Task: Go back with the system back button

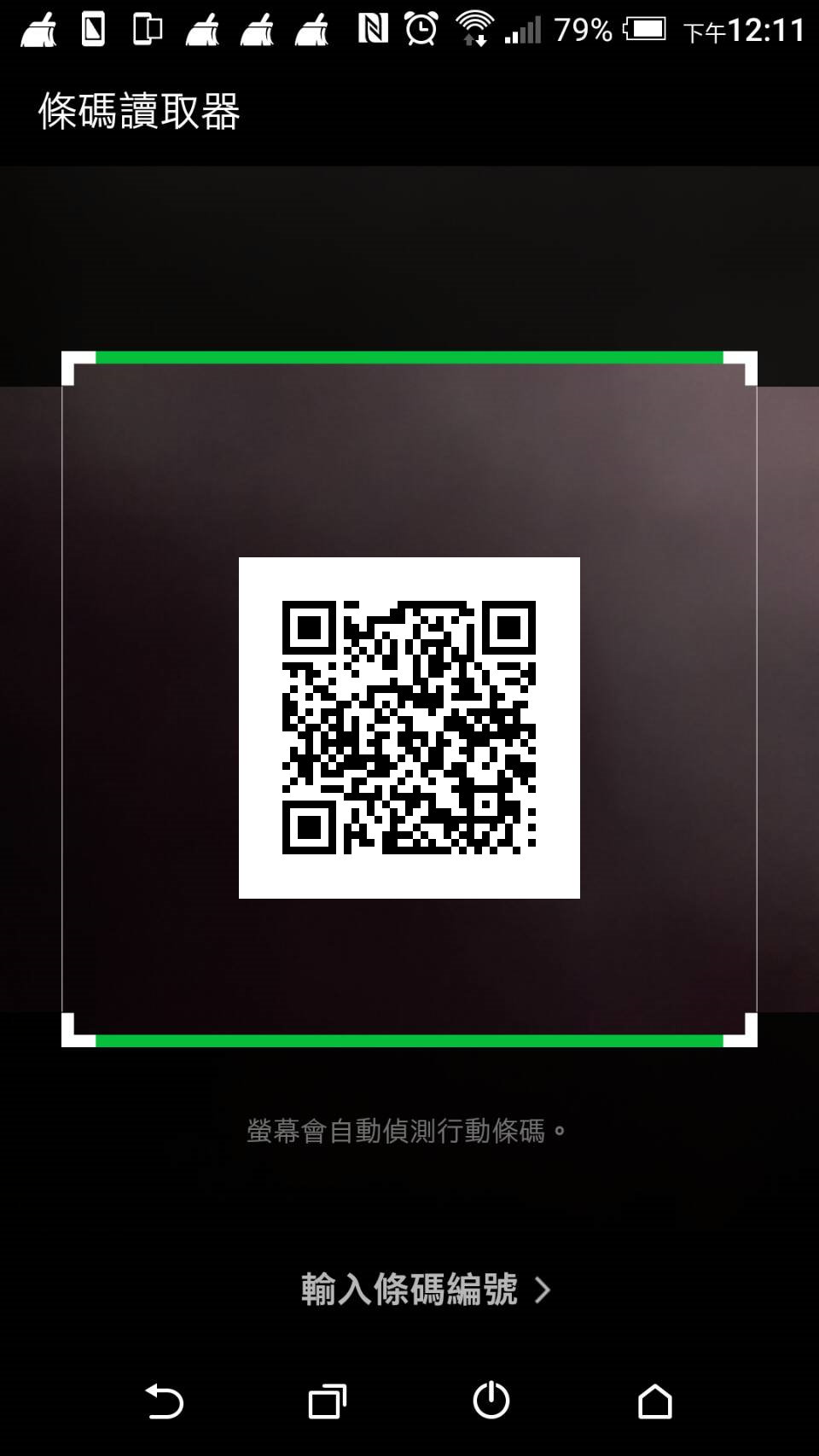Action: pyautogui.click(x=164, y=1401)
